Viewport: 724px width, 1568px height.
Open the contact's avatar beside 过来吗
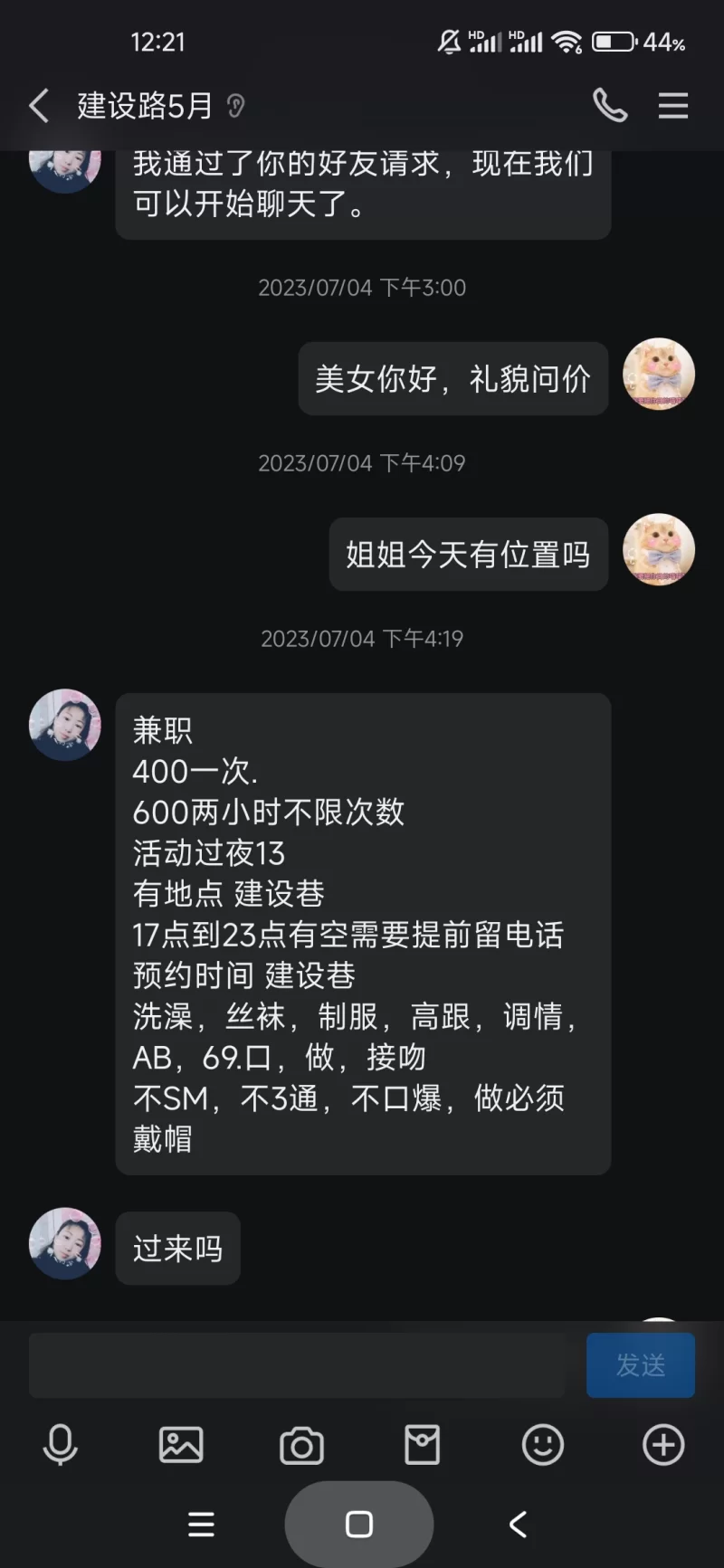(65, 1243)
